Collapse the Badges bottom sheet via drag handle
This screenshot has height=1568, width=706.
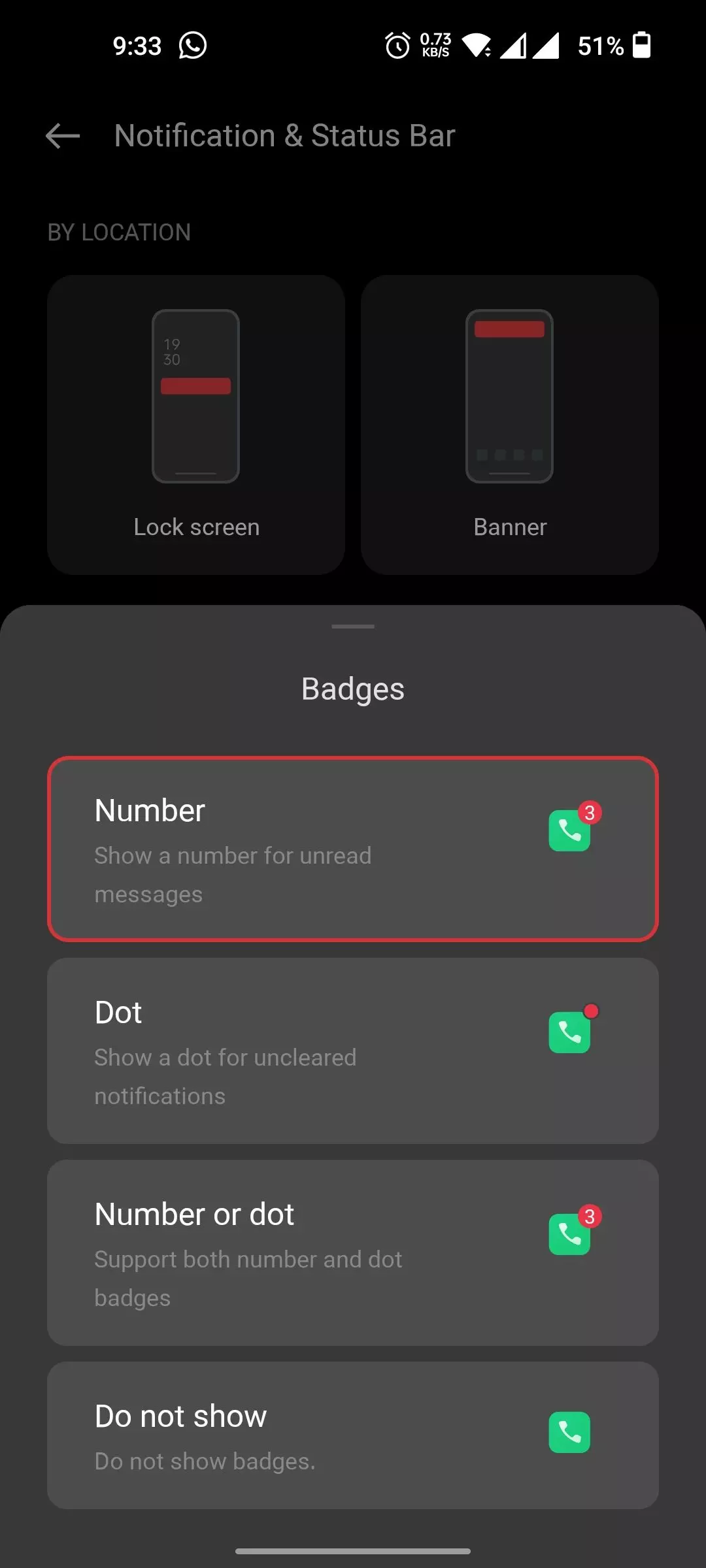tap(353, 627)
